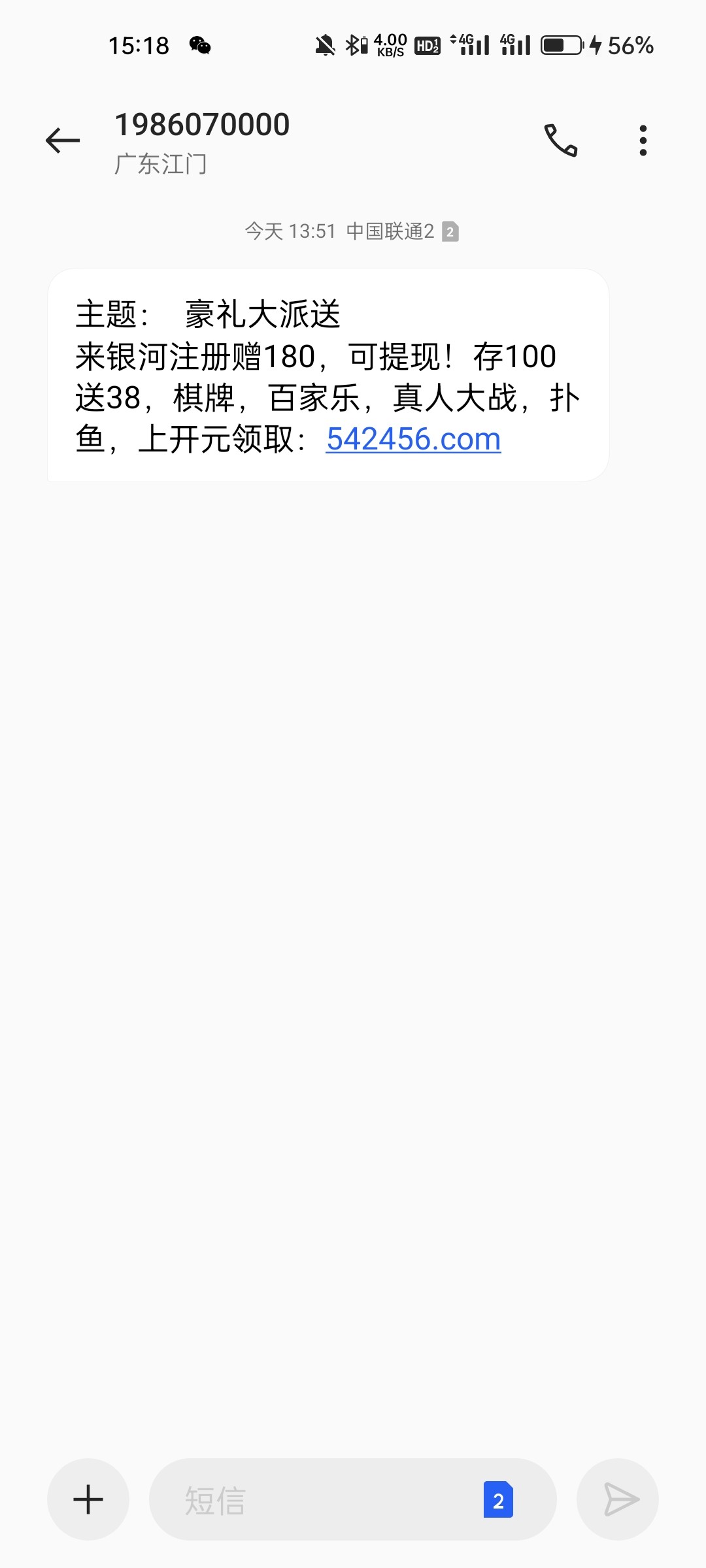706x1568 pixels.
Task: Tap the plus attachment button
Action: pyautogui.click(x=88, y=1499)
